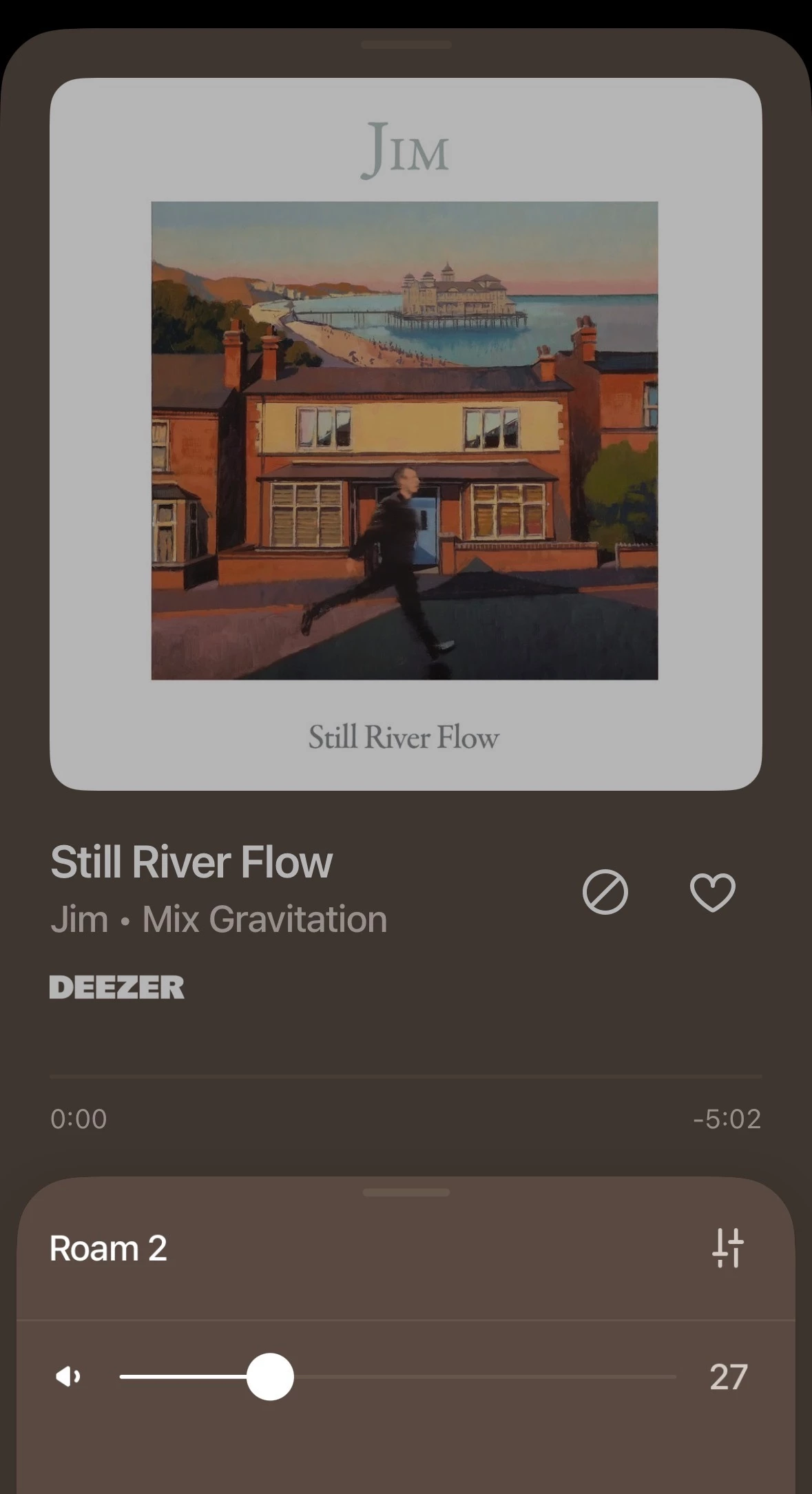This screenshot has width=812, height=1494.
Task: Tap the Roam 2 speaker name
Action: pos(108,1248)
